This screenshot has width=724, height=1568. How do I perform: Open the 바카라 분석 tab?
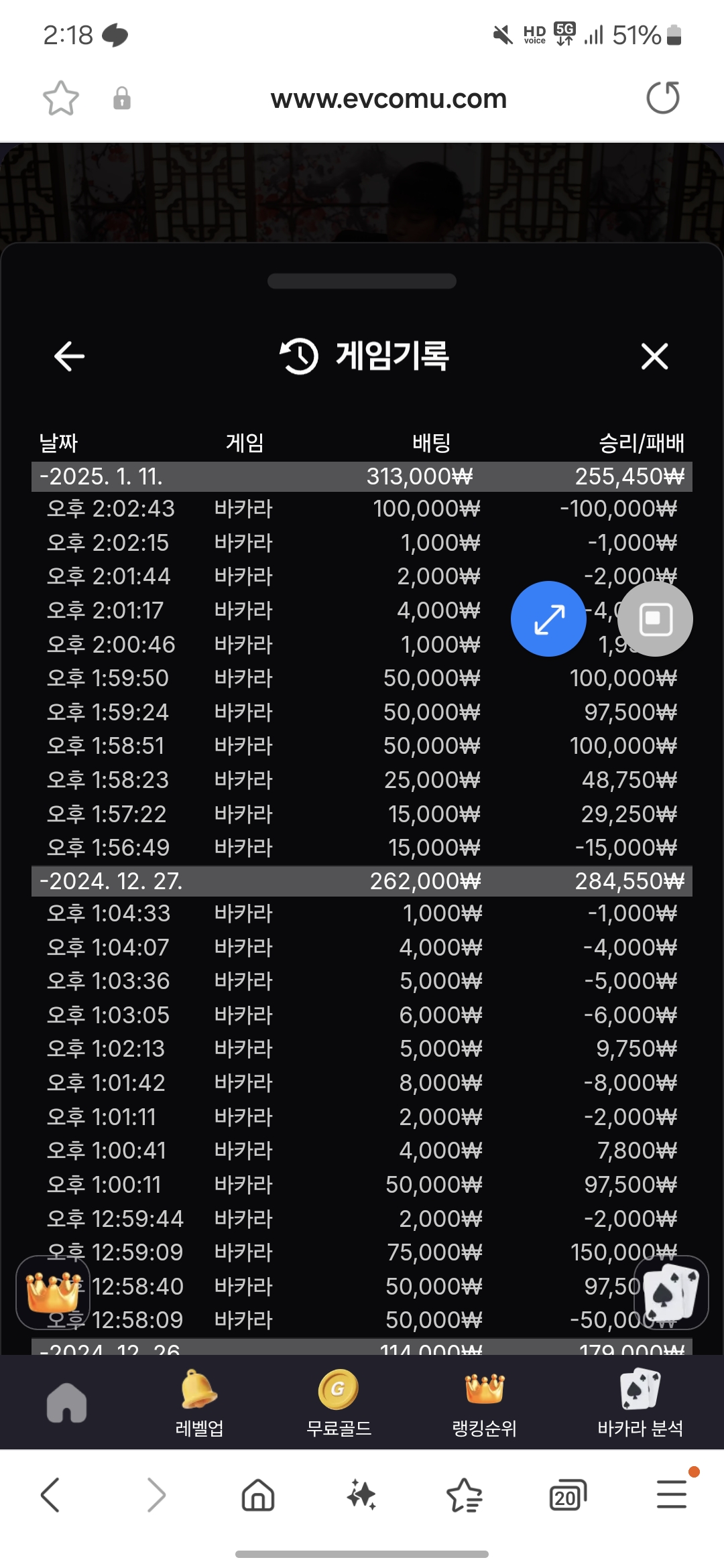640,1403
